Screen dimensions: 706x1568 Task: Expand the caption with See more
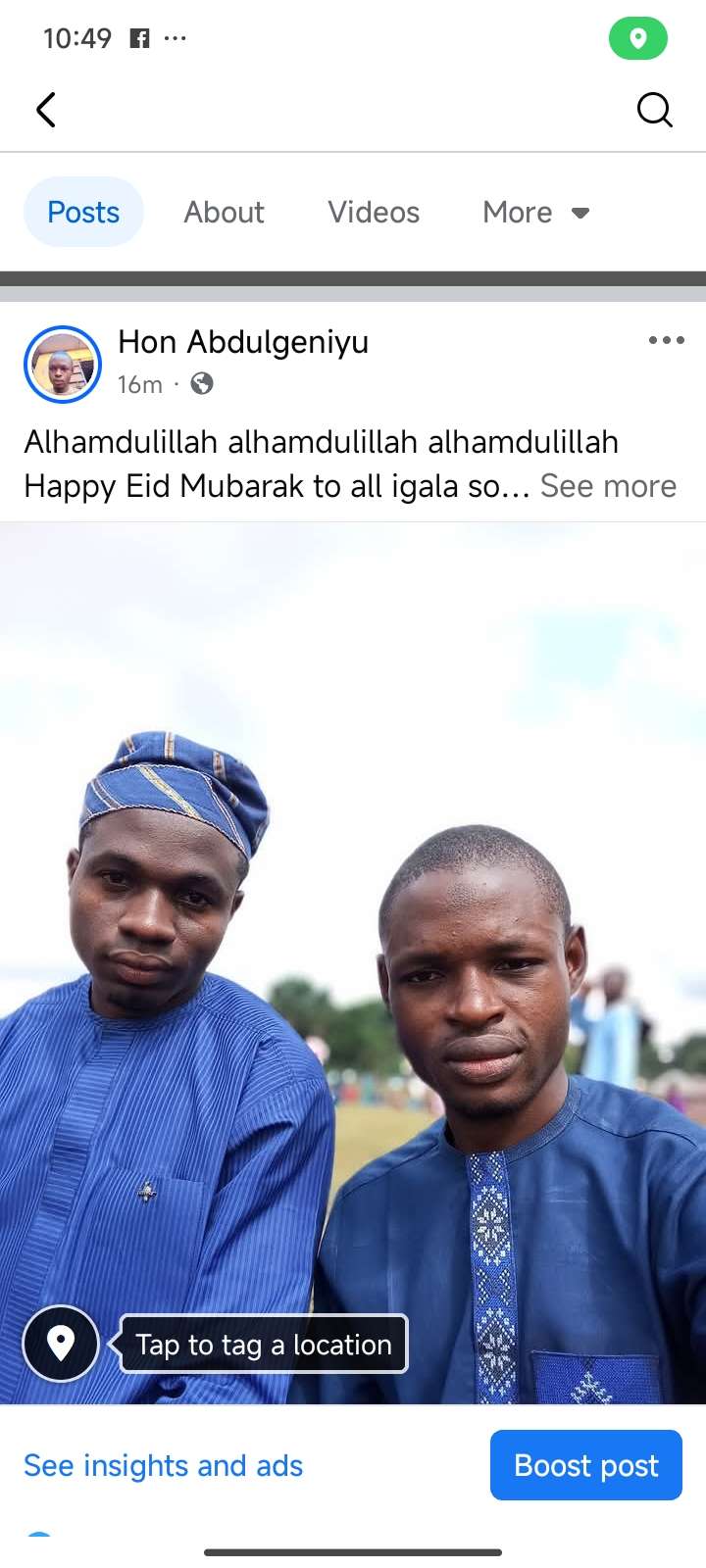[608, 486]
